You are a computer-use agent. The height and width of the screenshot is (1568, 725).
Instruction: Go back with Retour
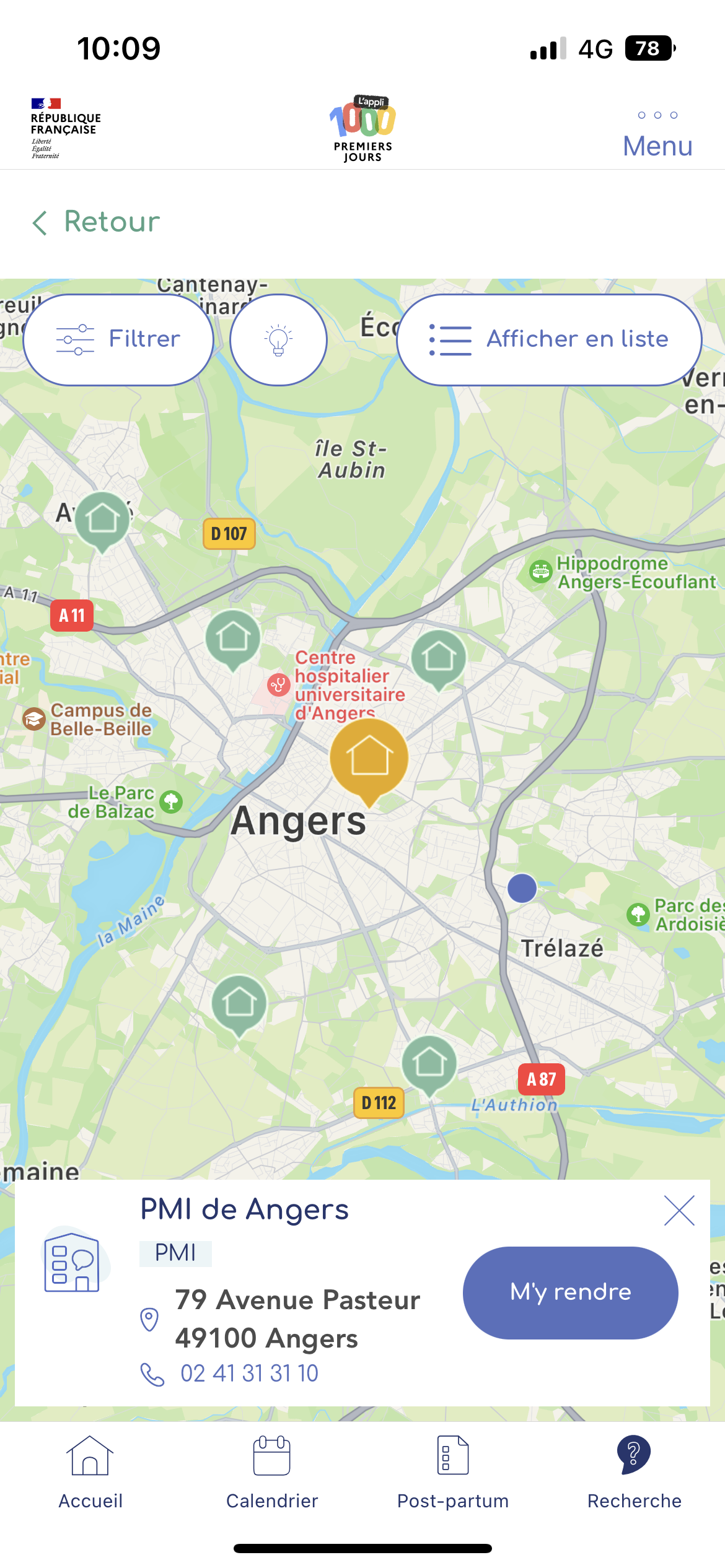[96, 222]
